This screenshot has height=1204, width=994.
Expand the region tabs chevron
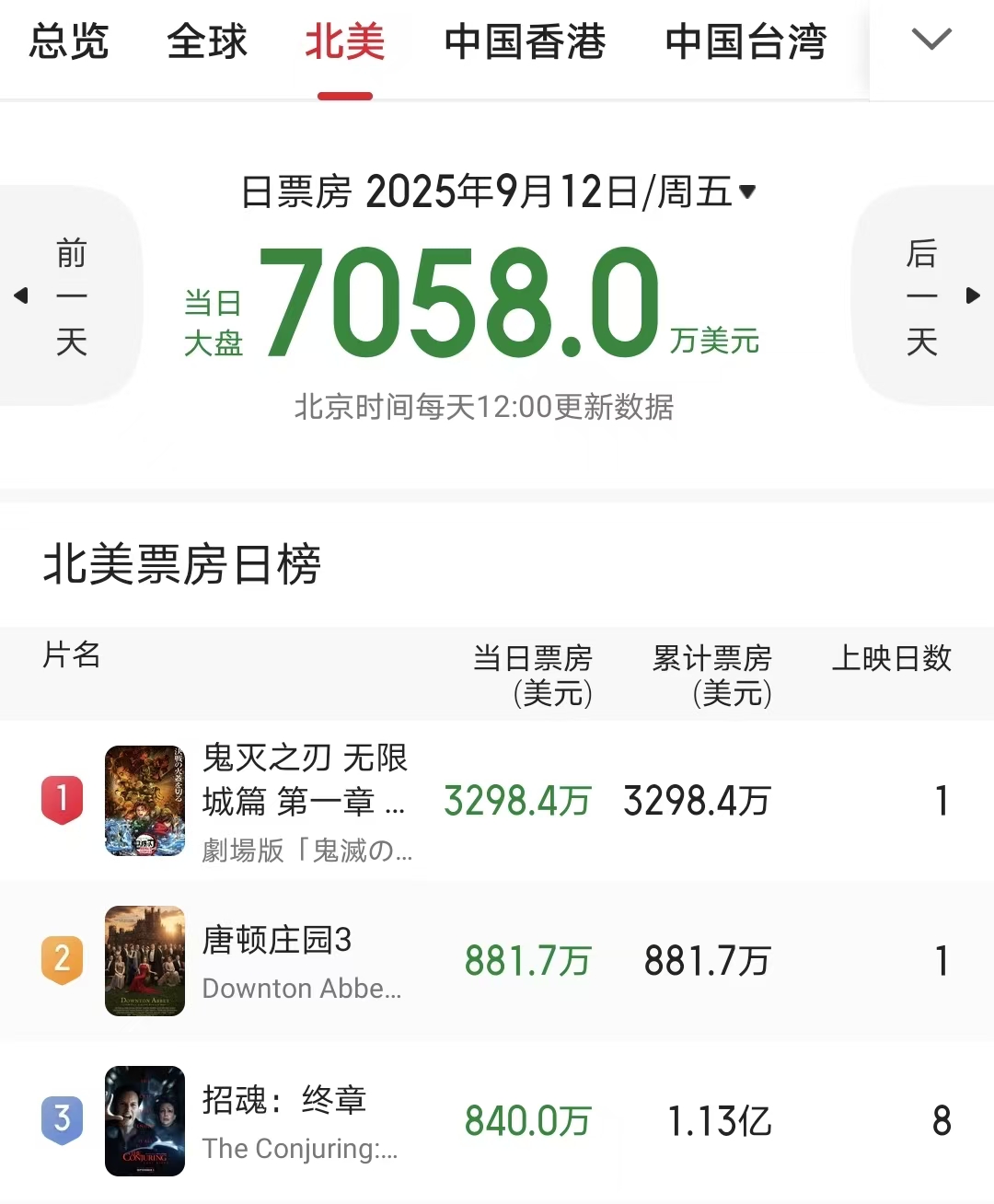[x=931, y=41]
